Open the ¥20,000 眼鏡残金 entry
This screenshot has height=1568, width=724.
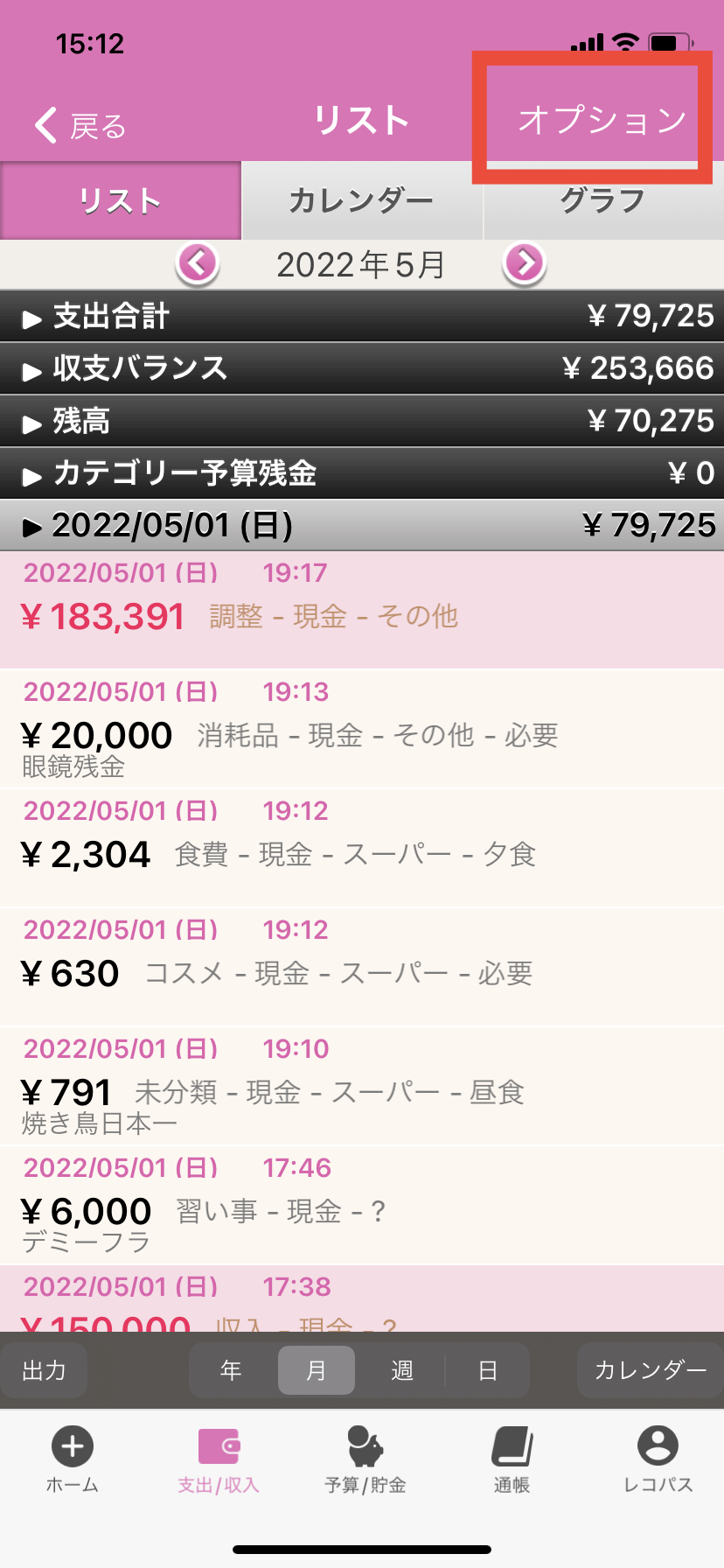tap(362, 730)
